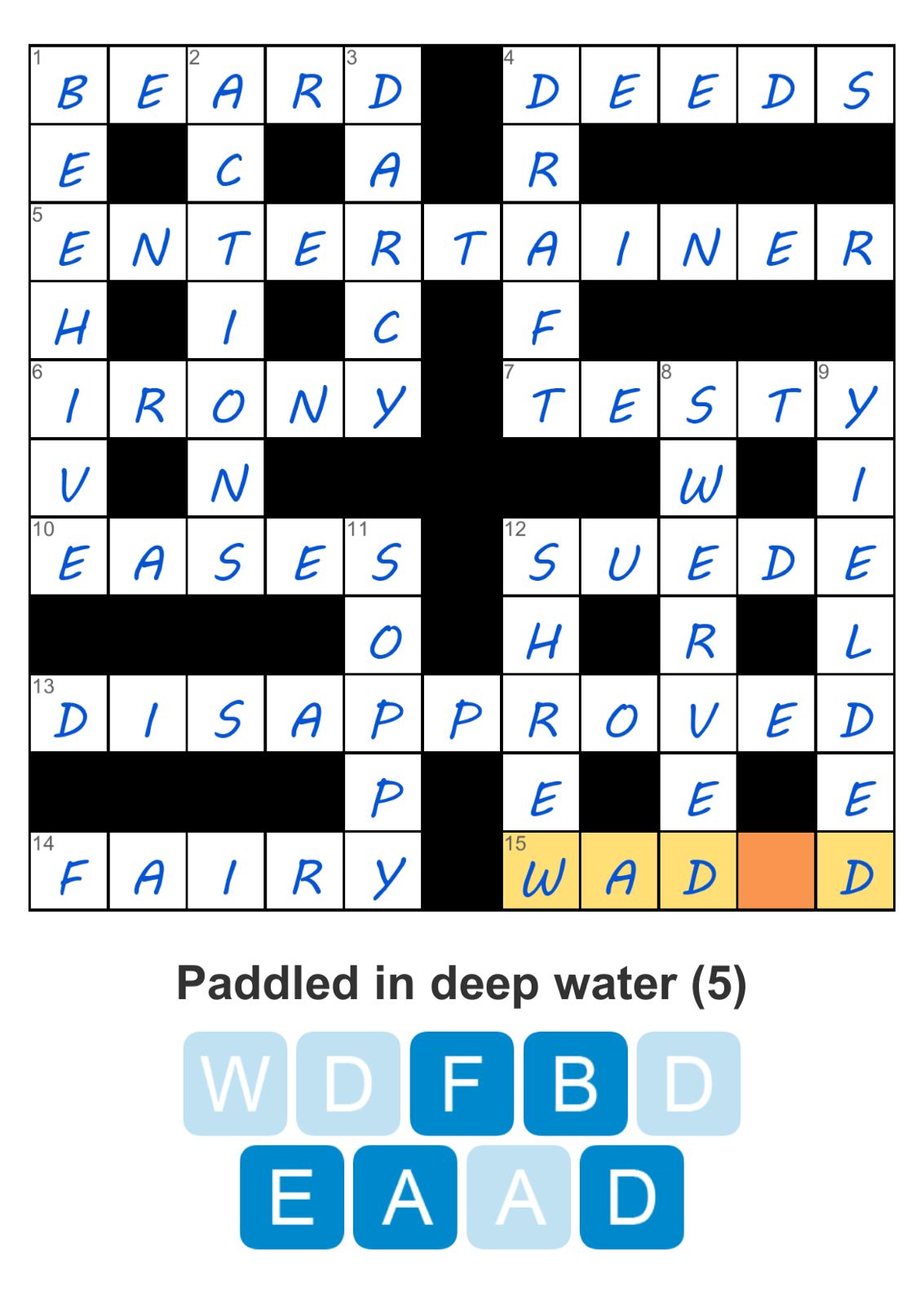Select the empty orange cell in 15 across
This screenshot has width=924, height=1305.
click(776, 871)
